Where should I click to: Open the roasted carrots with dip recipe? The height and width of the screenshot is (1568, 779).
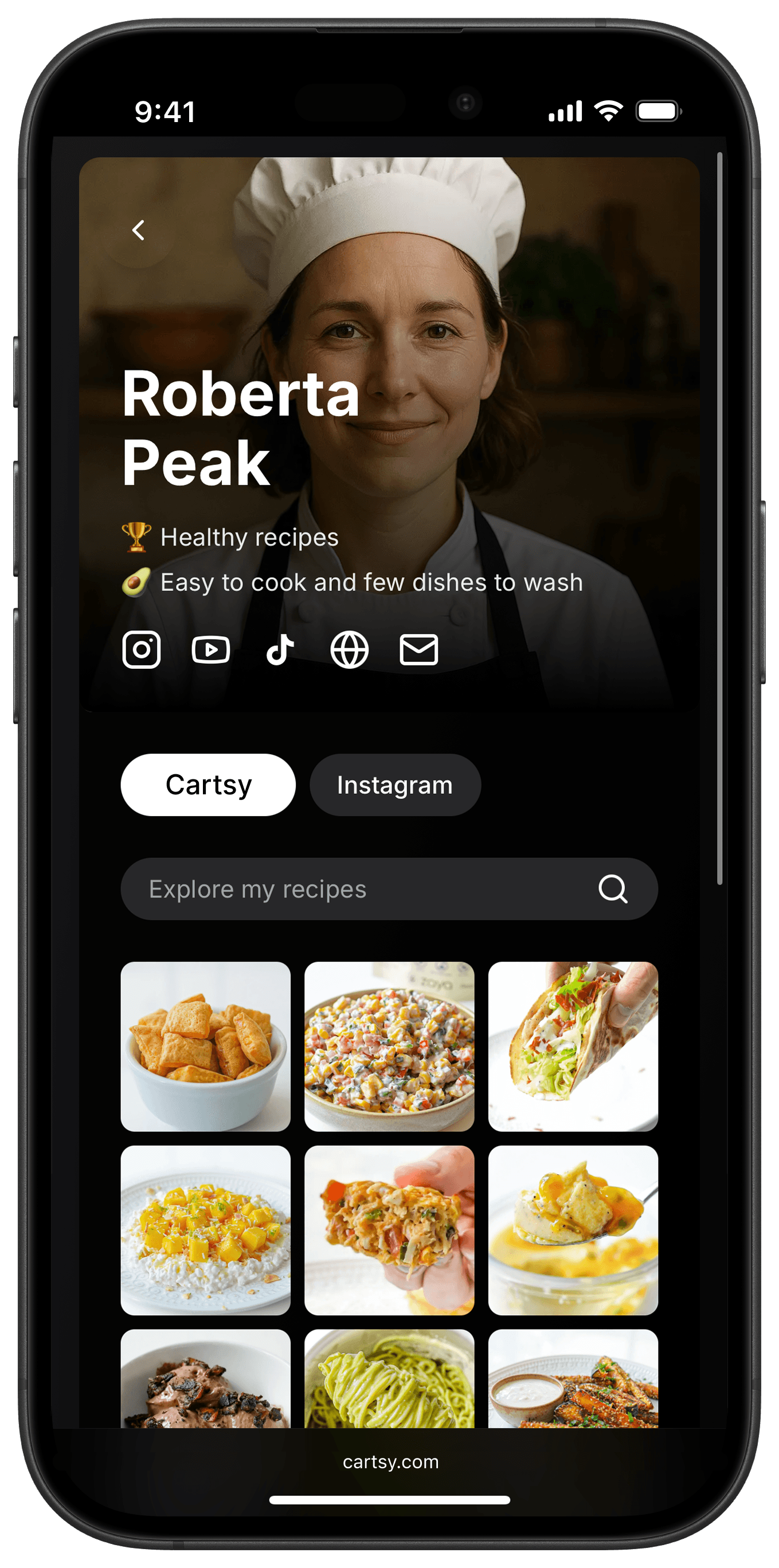point(573,1379)
